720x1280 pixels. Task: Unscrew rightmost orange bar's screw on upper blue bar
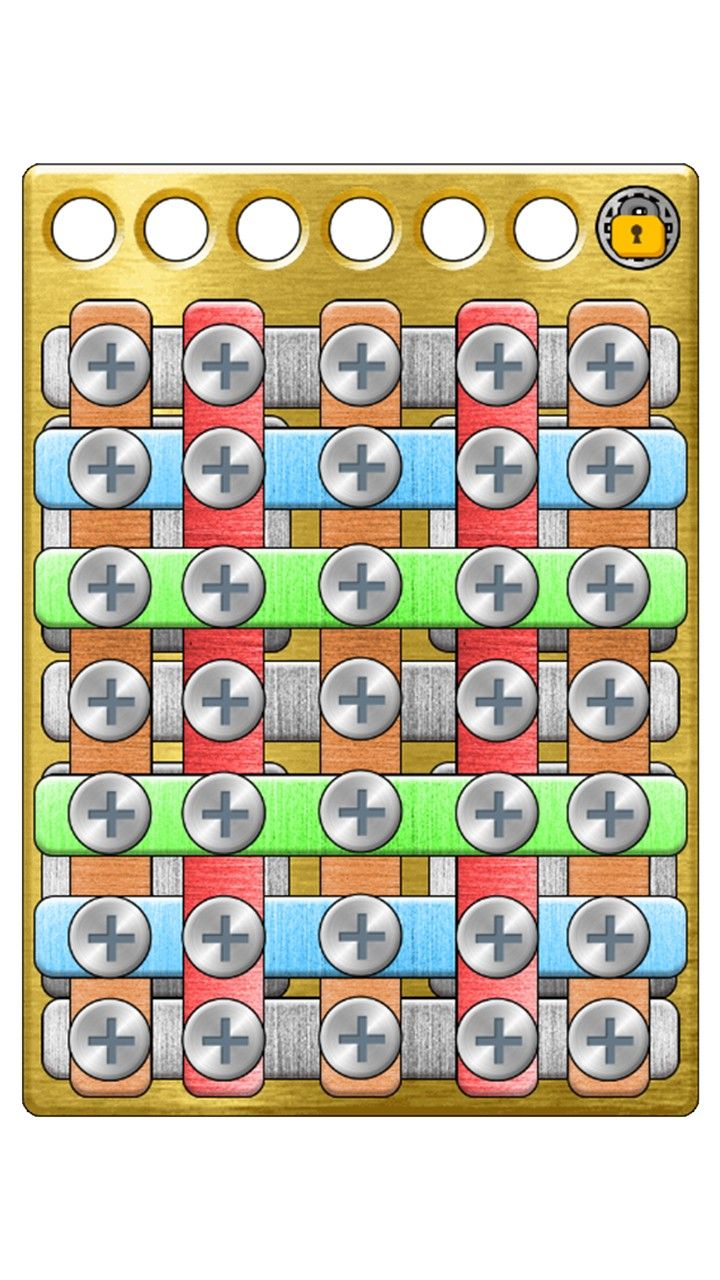(x=608, y=468)
